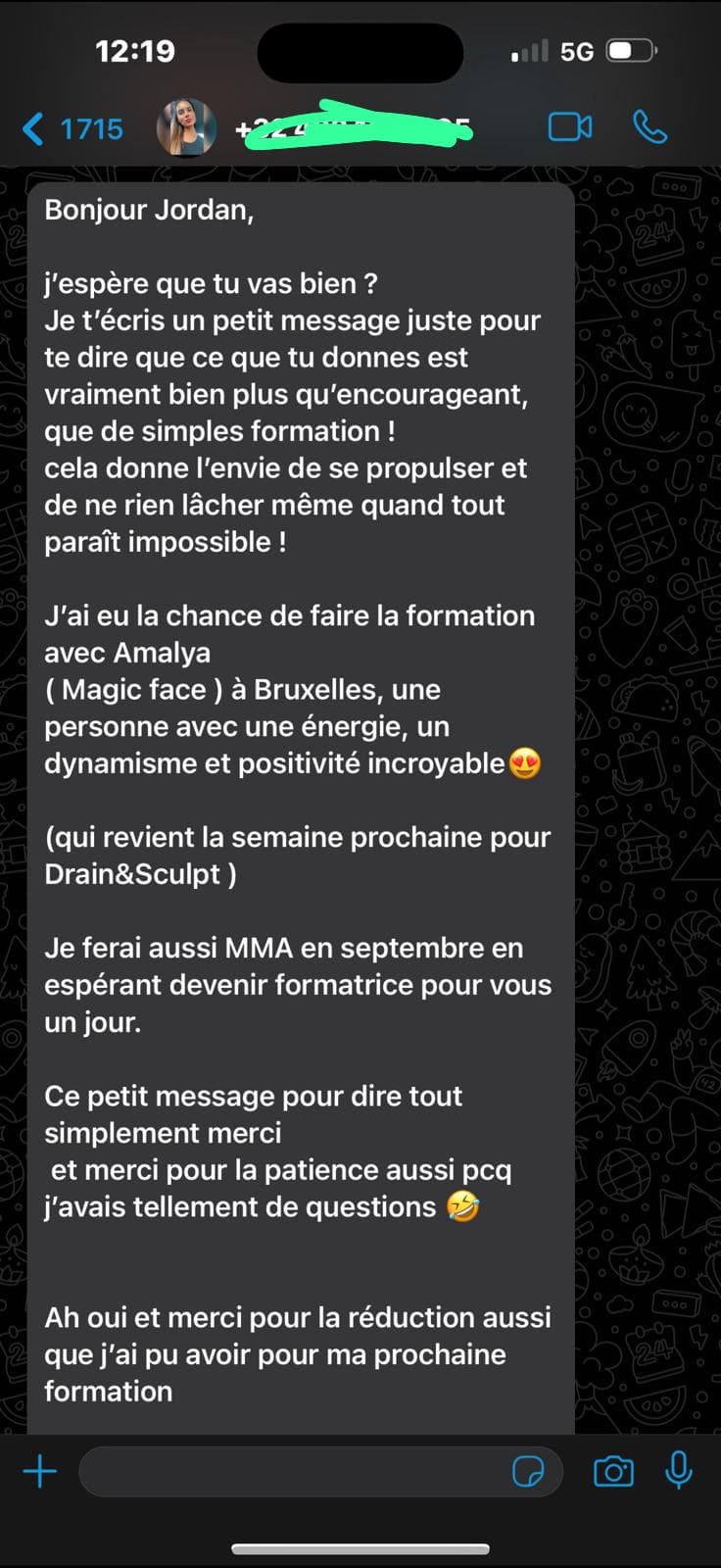Open the attachment plus menu
This screenshot has width=721, height=1568.
[40, 1471]
